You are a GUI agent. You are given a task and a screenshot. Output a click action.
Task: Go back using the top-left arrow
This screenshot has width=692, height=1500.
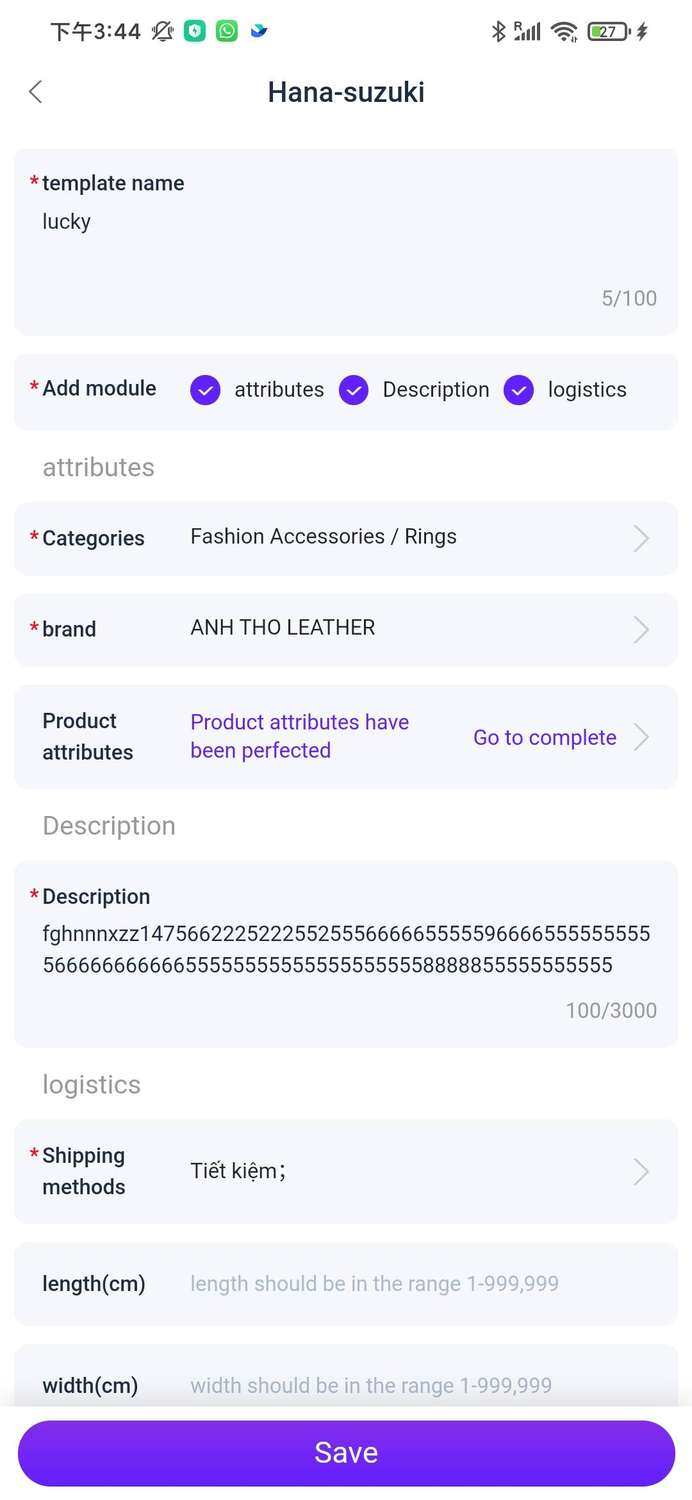[36, 92]
